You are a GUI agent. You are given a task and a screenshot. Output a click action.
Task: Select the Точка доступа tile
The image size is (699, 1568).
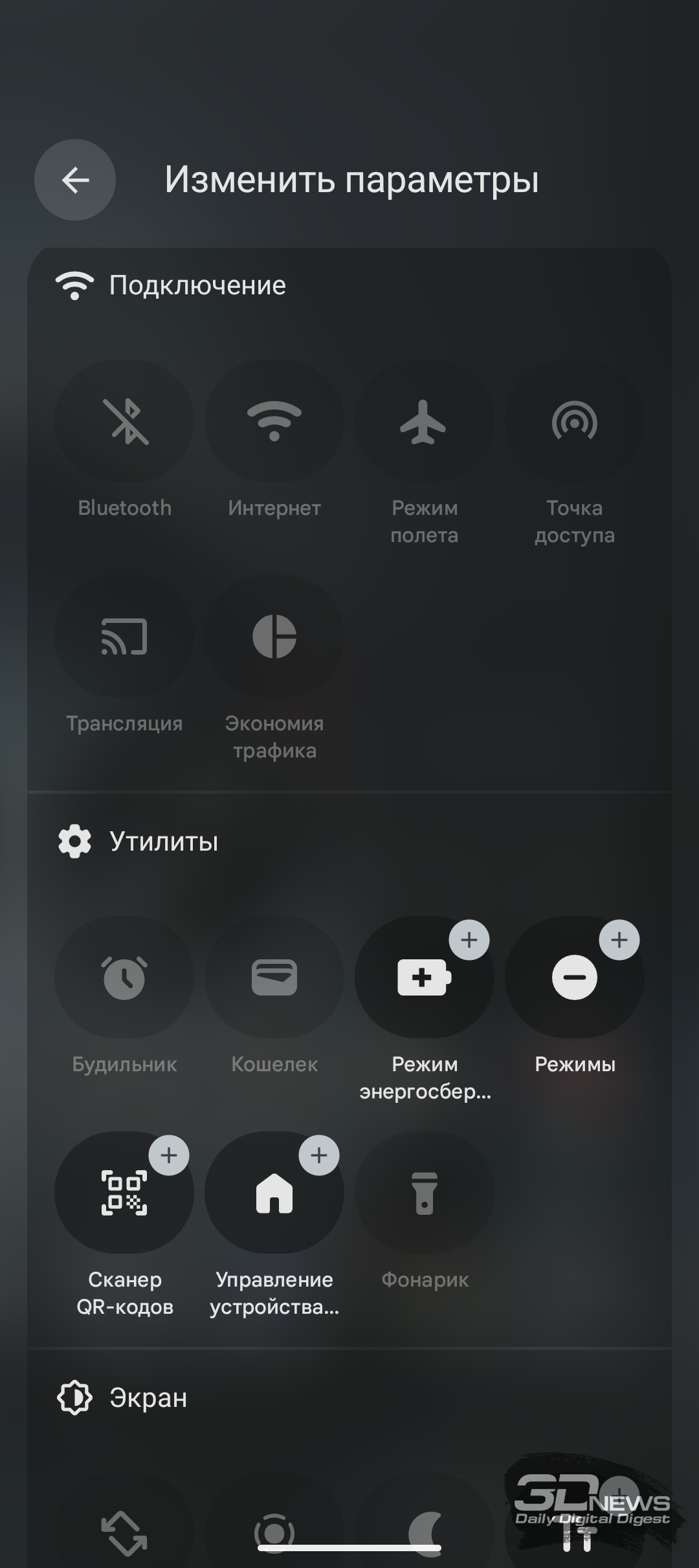coord(575,422)
